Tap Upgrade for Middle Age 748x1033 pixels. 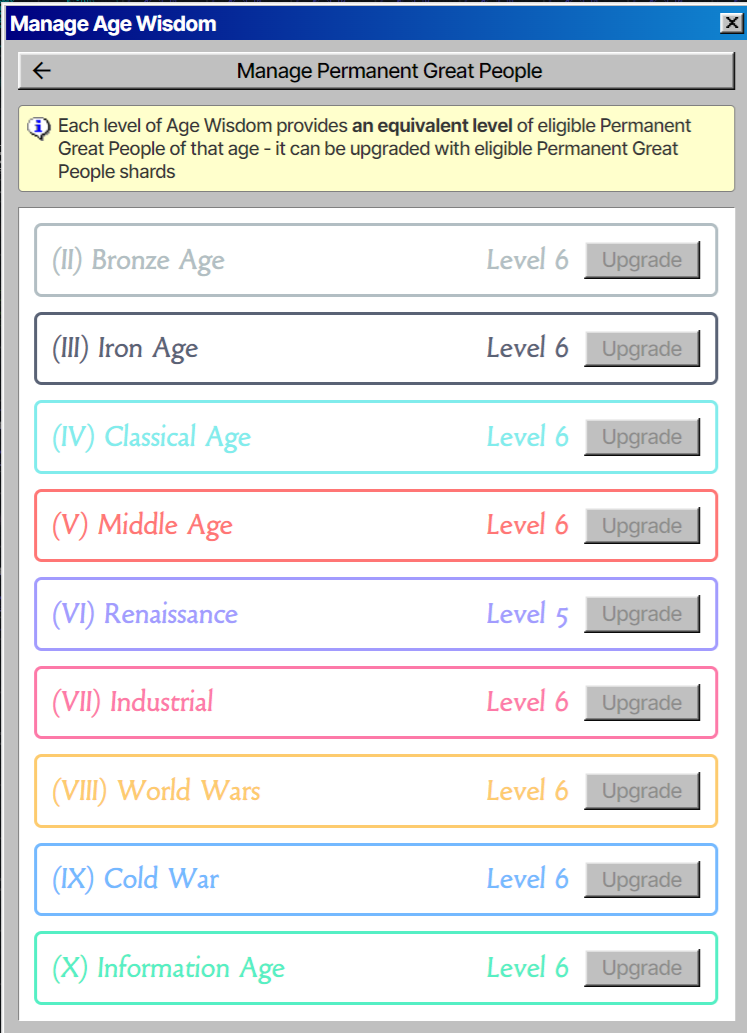pos(642,526)
